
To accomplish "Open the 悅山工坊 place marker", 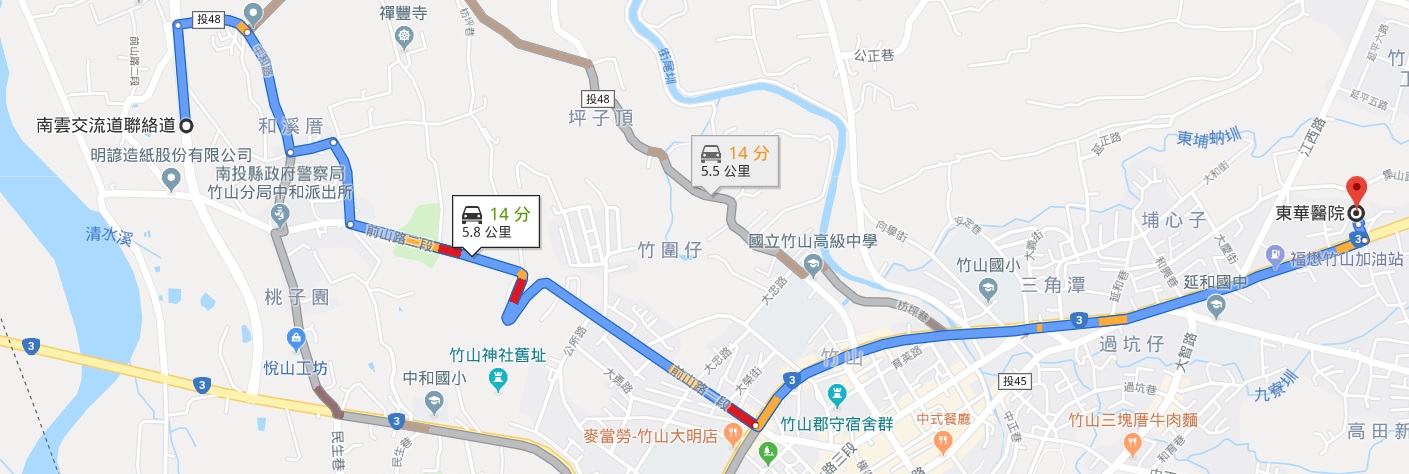I will tap(296, 340).
